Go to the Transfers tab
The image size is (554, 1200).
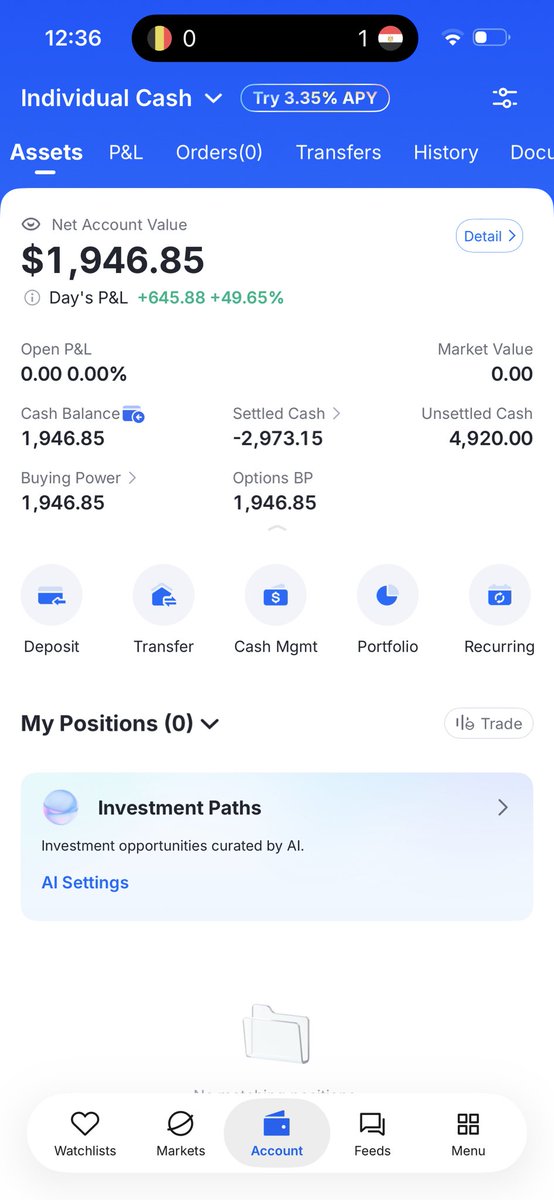(x=338, y=152)
